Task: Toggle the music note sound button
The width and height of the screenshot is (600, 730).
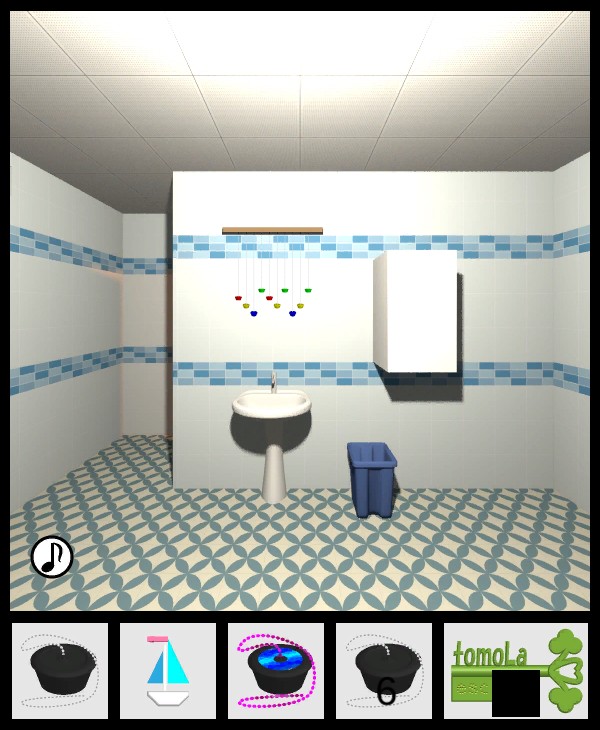Action: [x=52, y=557]
